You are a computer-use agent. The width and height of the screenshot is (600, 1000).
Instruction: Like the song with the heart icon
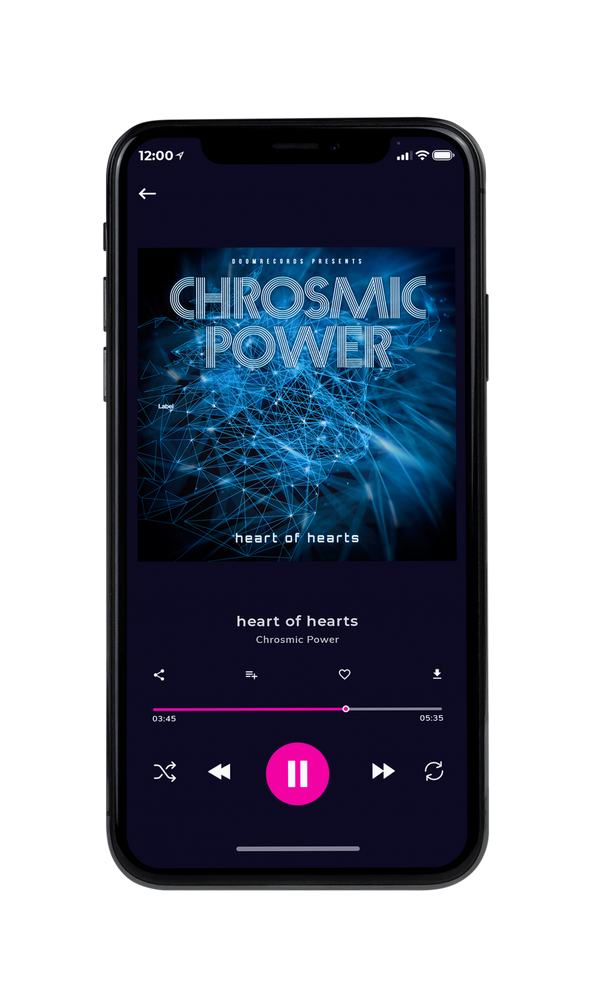344,674
